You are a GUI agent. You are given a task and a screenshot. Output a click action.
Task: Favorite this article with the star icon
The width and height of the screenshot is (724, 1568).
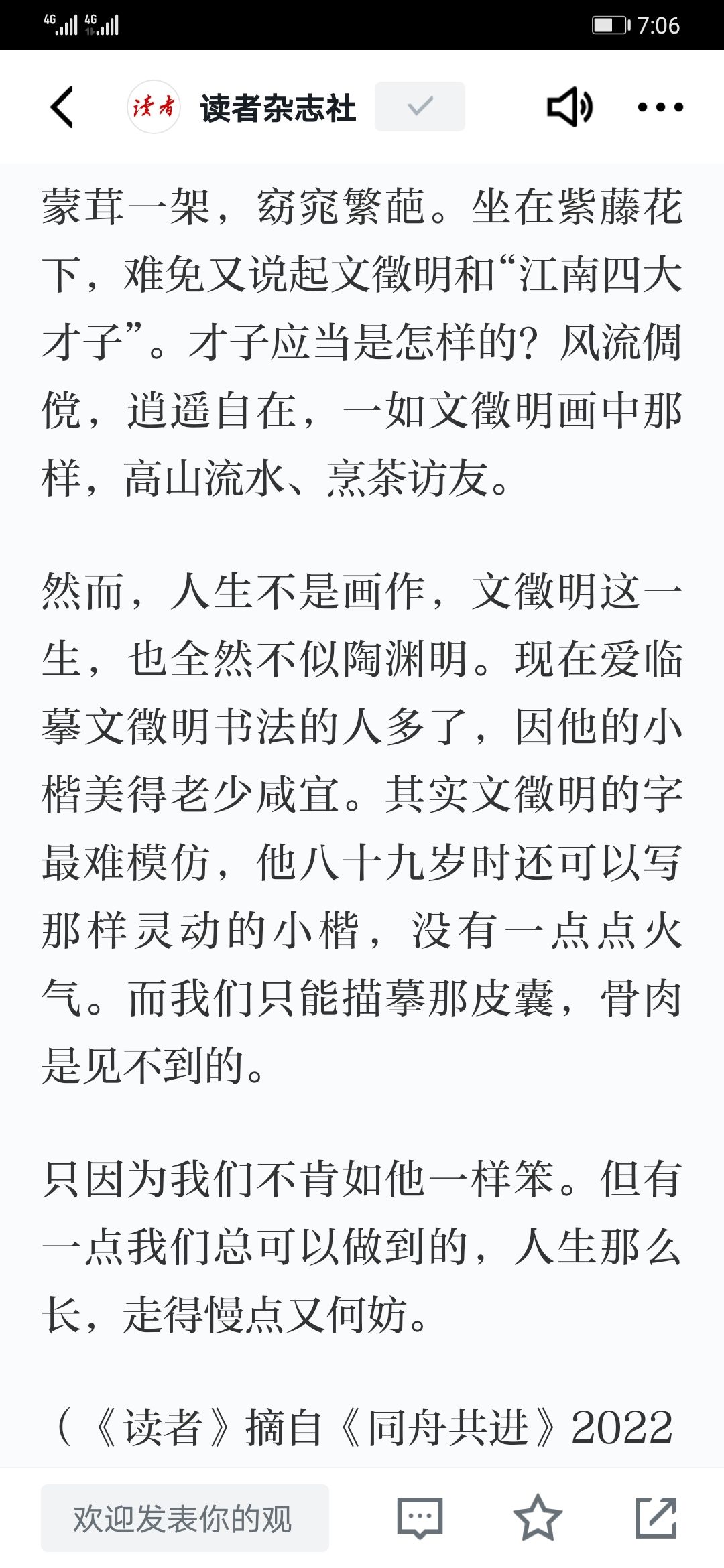tap(538, 1518)
